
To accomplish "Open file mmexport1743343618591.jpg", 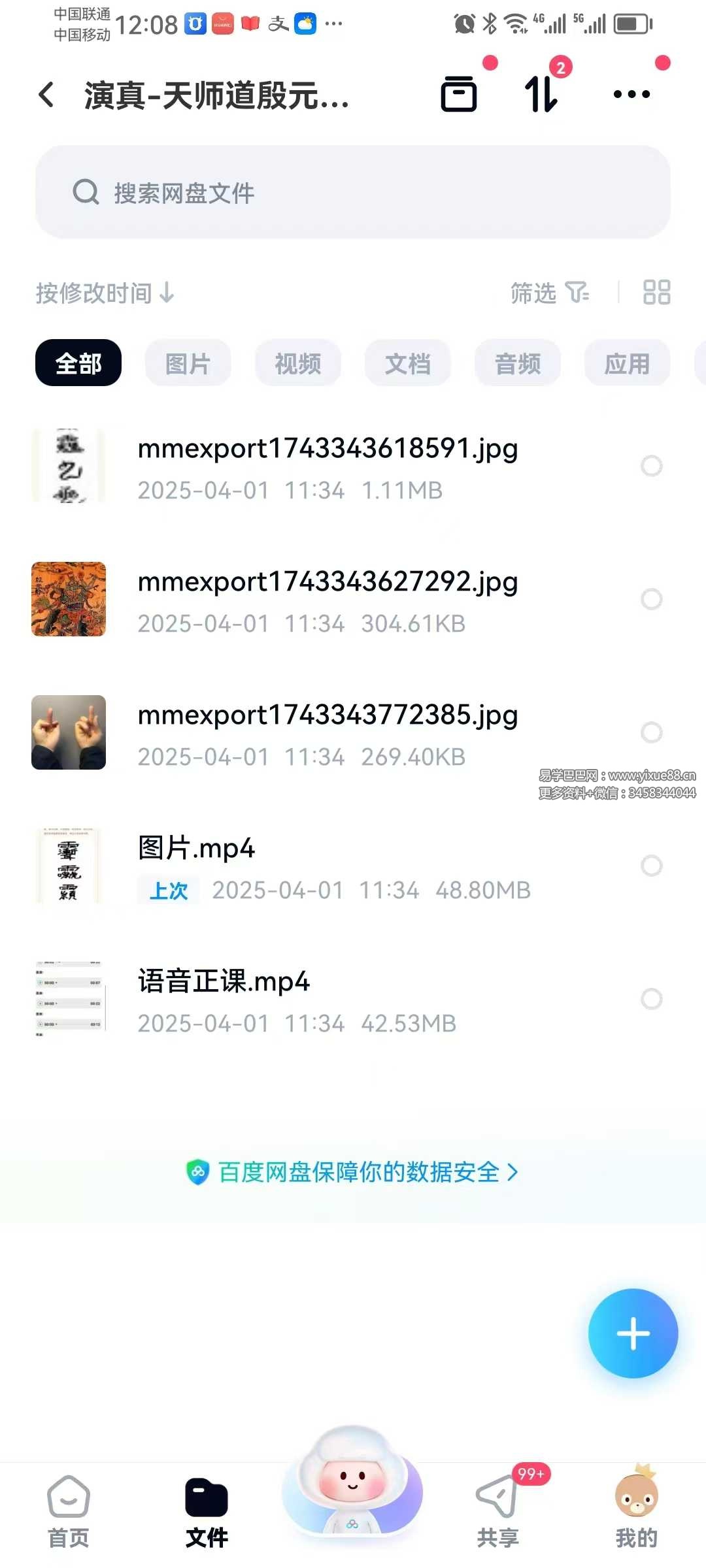I will [327, 466].
